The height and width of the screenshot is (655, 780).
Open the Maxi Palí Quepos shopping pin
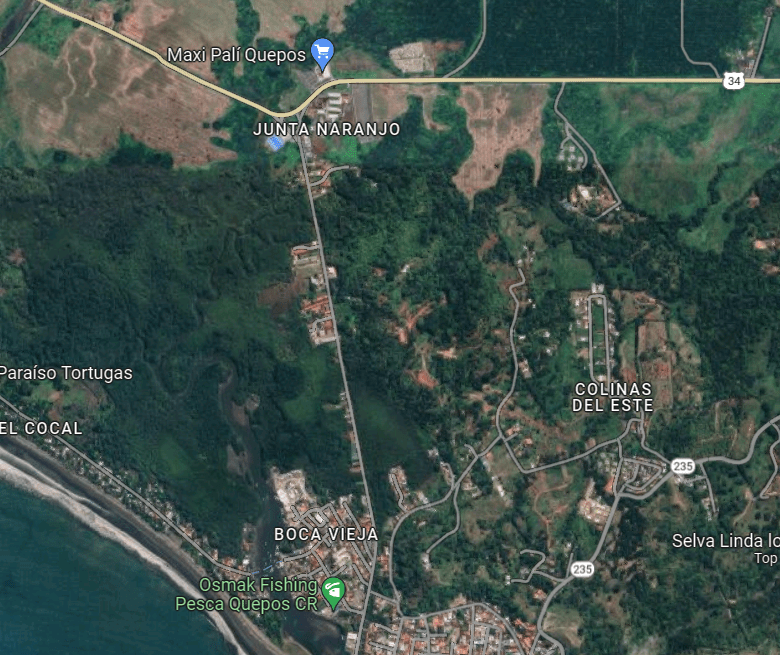click(x=322, y=51)
